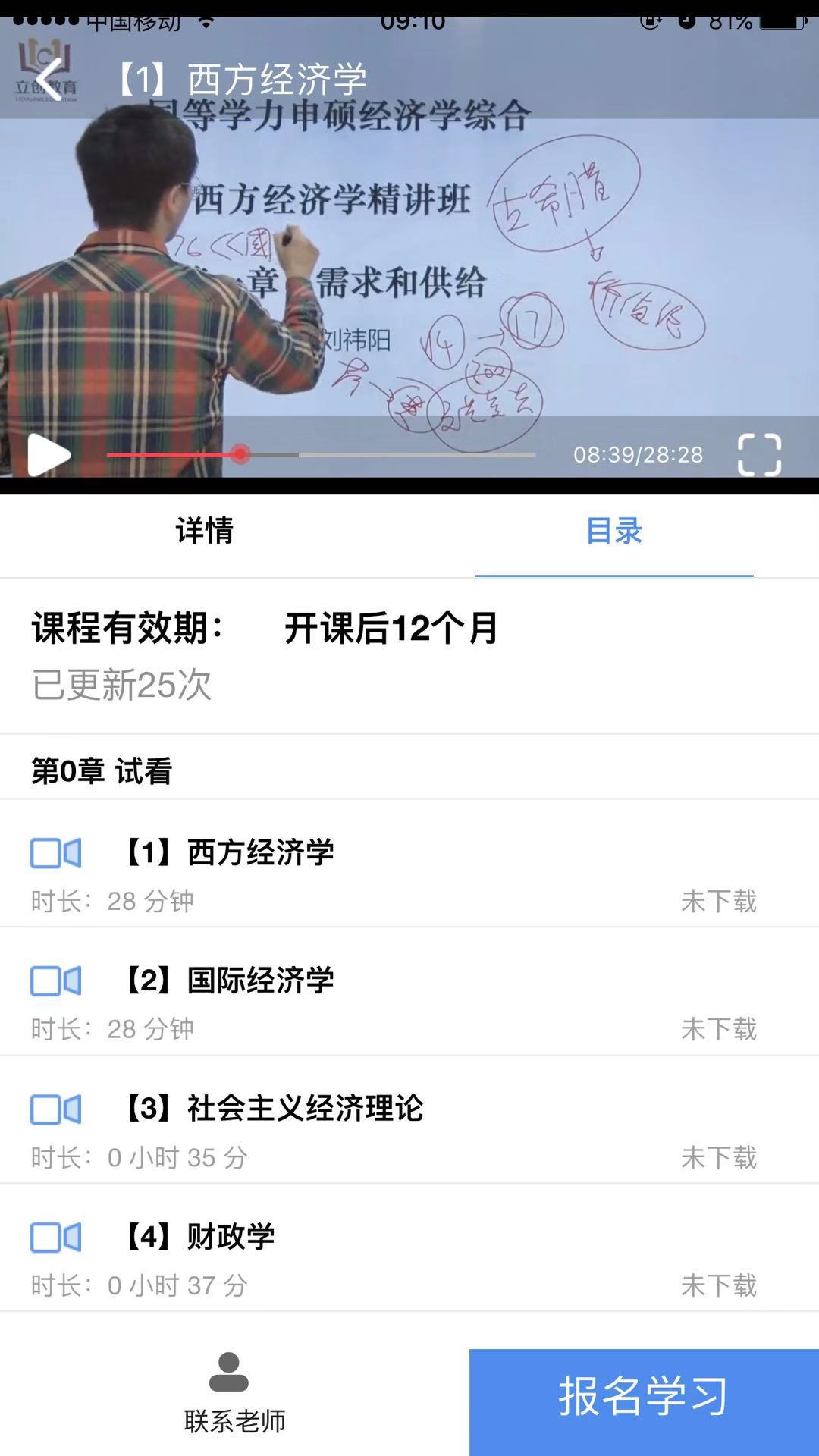Image resolution: width=819 pixels, height=1456 pixels.
Task: Tap the video camera icon beside 【1】西方经济学
Action: pos(55,852)
